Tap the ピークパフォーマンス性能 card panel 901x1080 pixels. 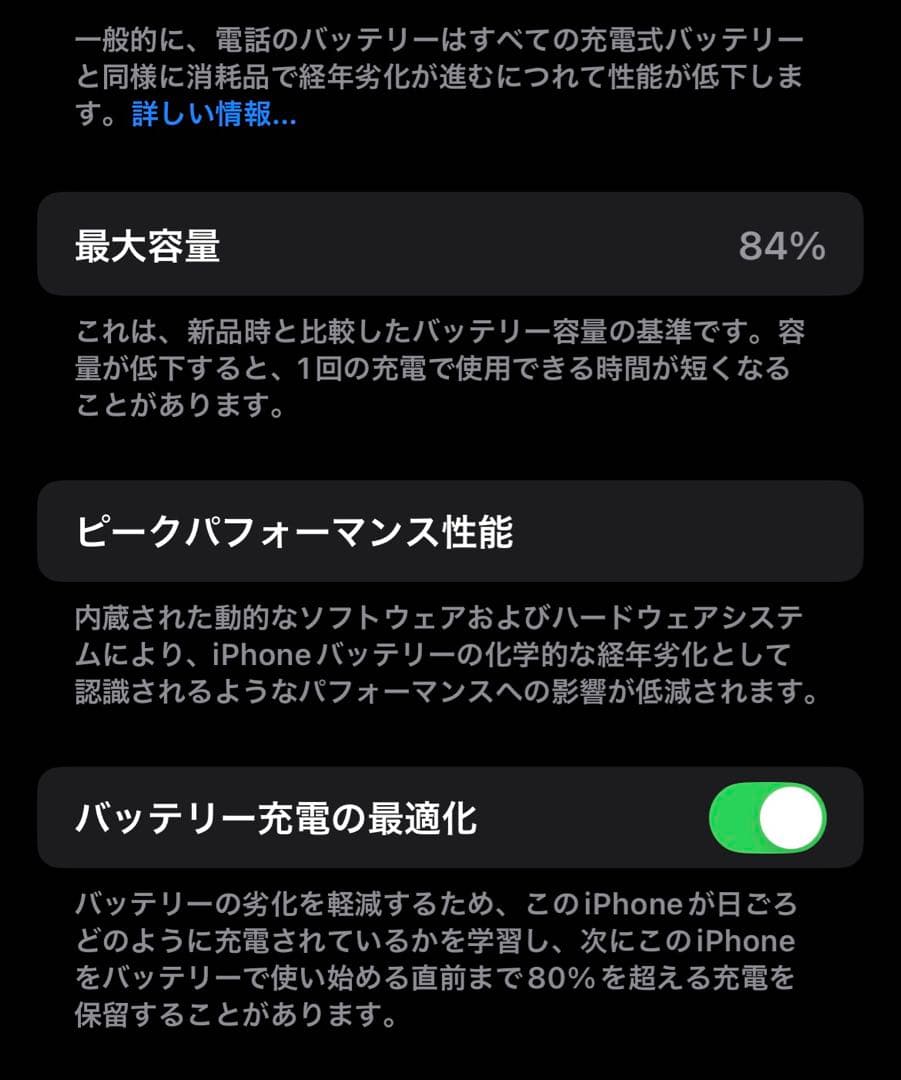[x=450, y=533]
